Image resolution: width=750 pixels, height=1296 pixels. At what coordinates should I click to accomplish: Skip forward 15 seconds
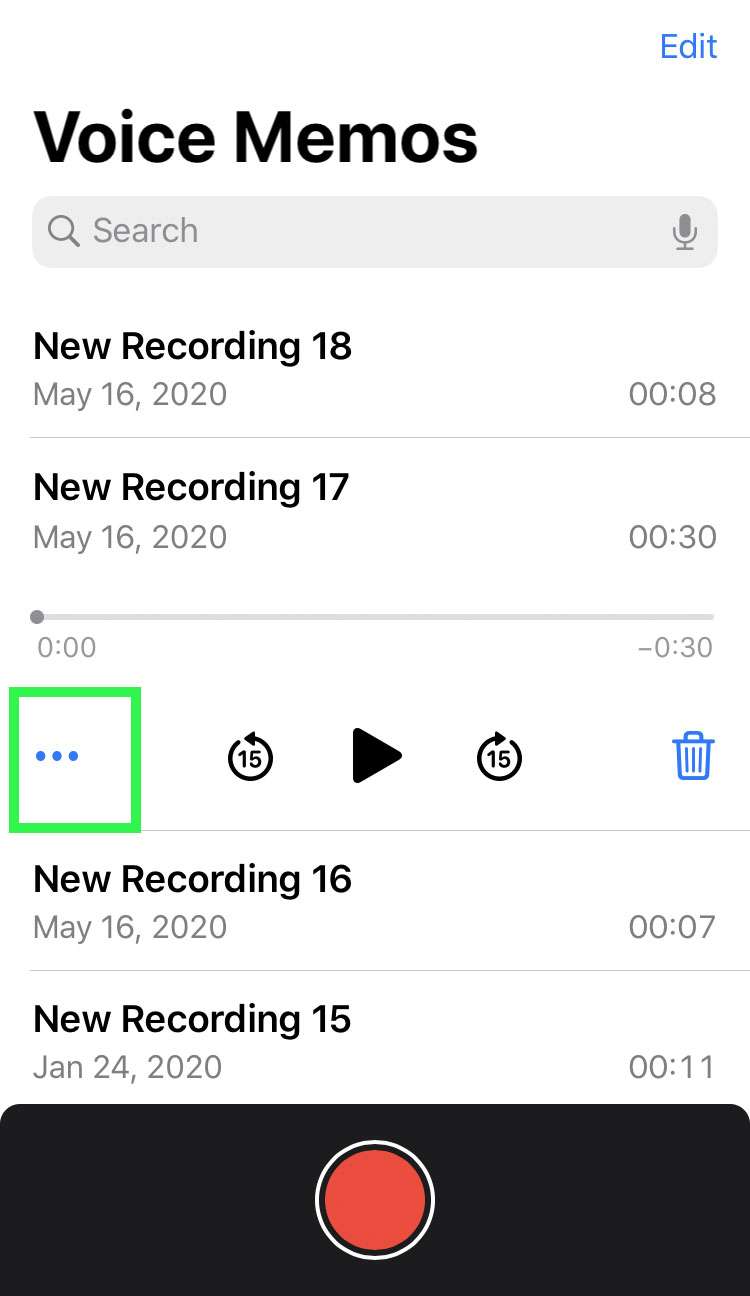pos(499,756)
